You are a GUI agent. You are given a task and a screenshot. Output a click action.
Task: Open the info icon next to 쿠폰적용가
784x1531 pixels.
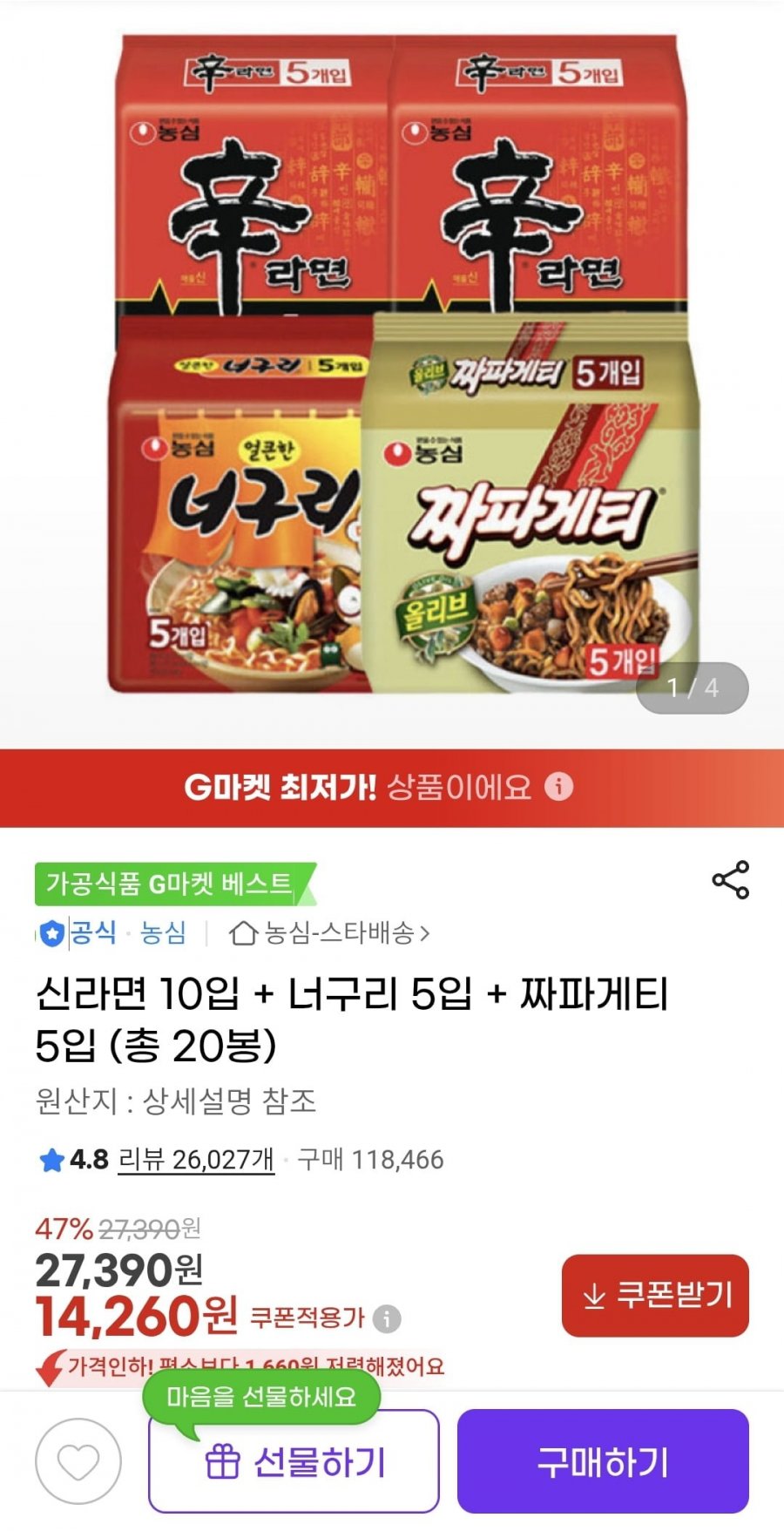tap(387, 1318)
